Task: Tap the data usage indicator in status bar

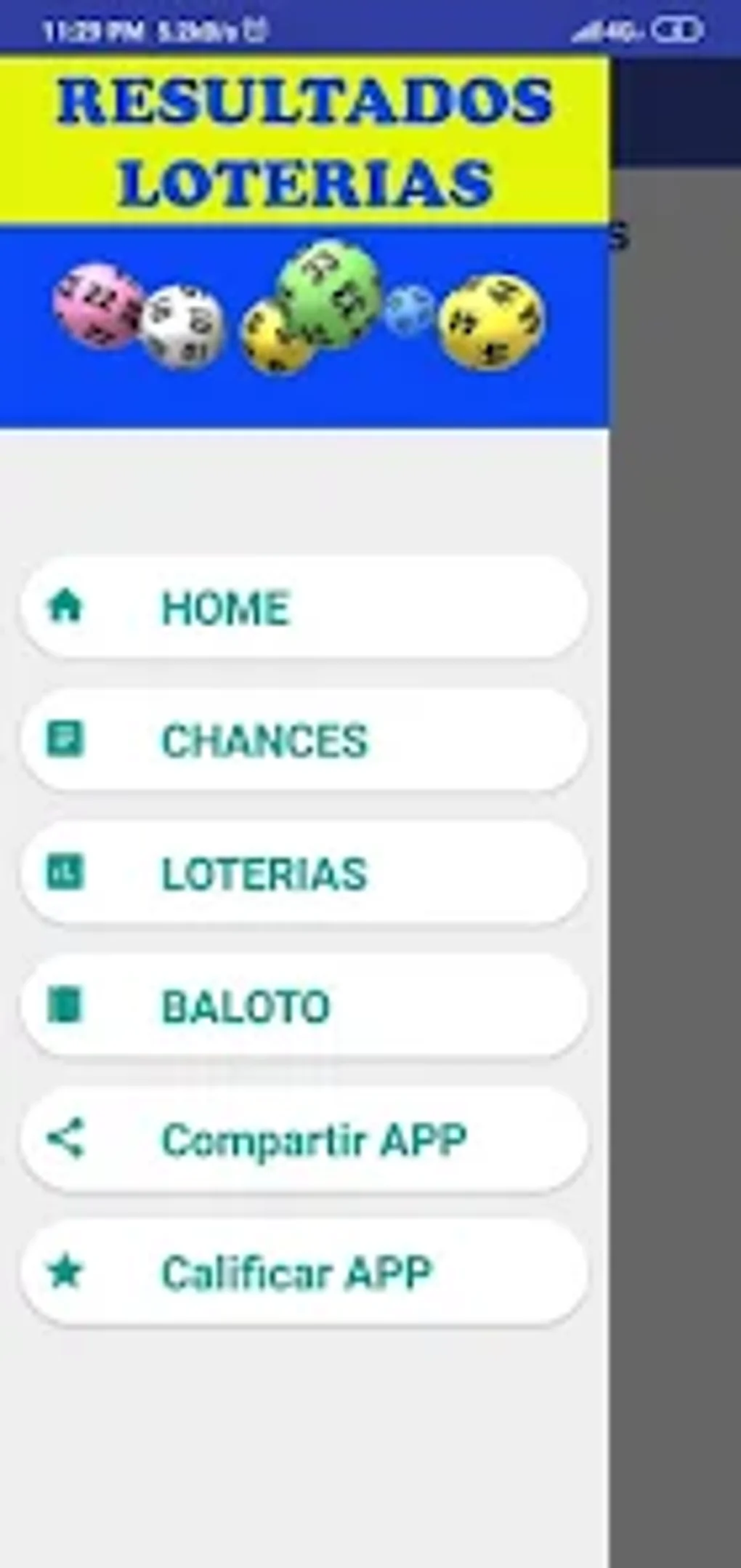Action: coord(182,31)
